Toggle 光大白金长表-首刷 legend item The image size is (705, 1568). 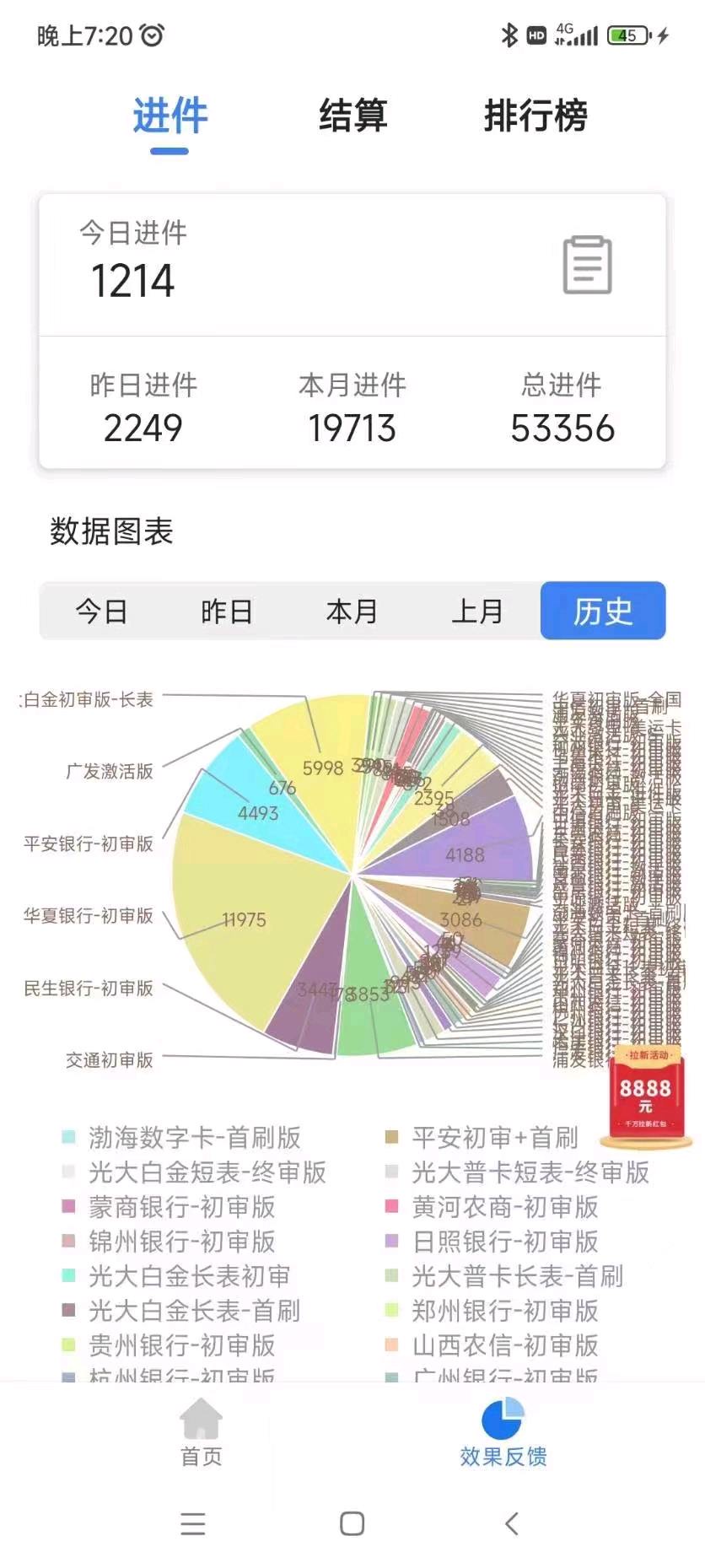(194, 1310)
